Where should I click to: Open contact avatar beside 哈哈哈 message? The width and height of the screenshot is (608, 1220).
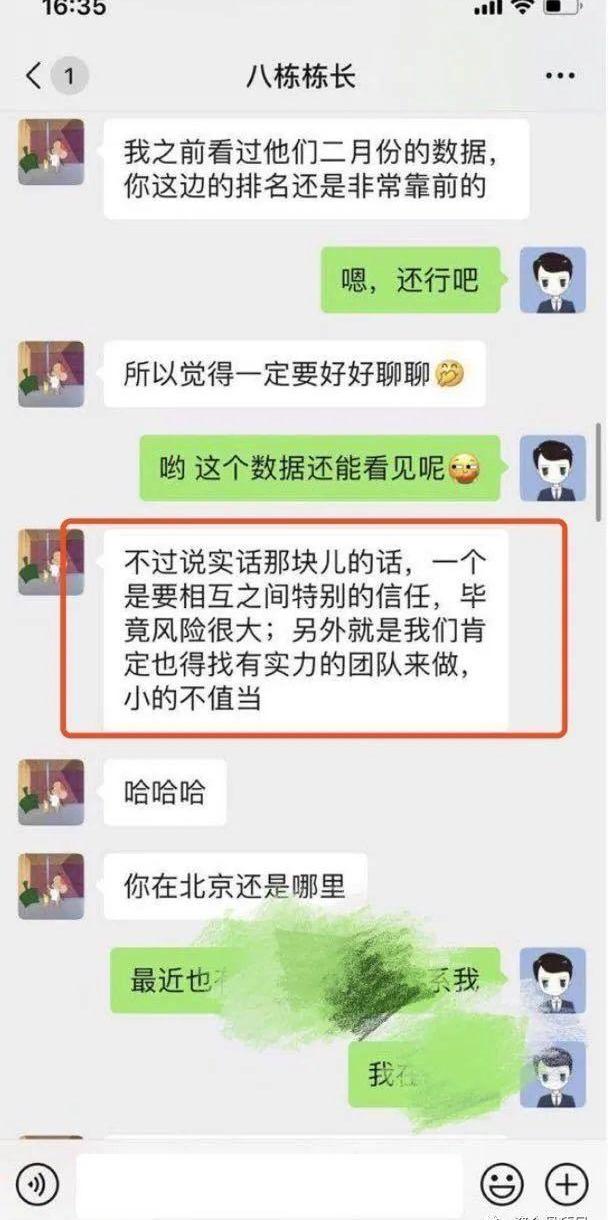click(x=51, y=792)
